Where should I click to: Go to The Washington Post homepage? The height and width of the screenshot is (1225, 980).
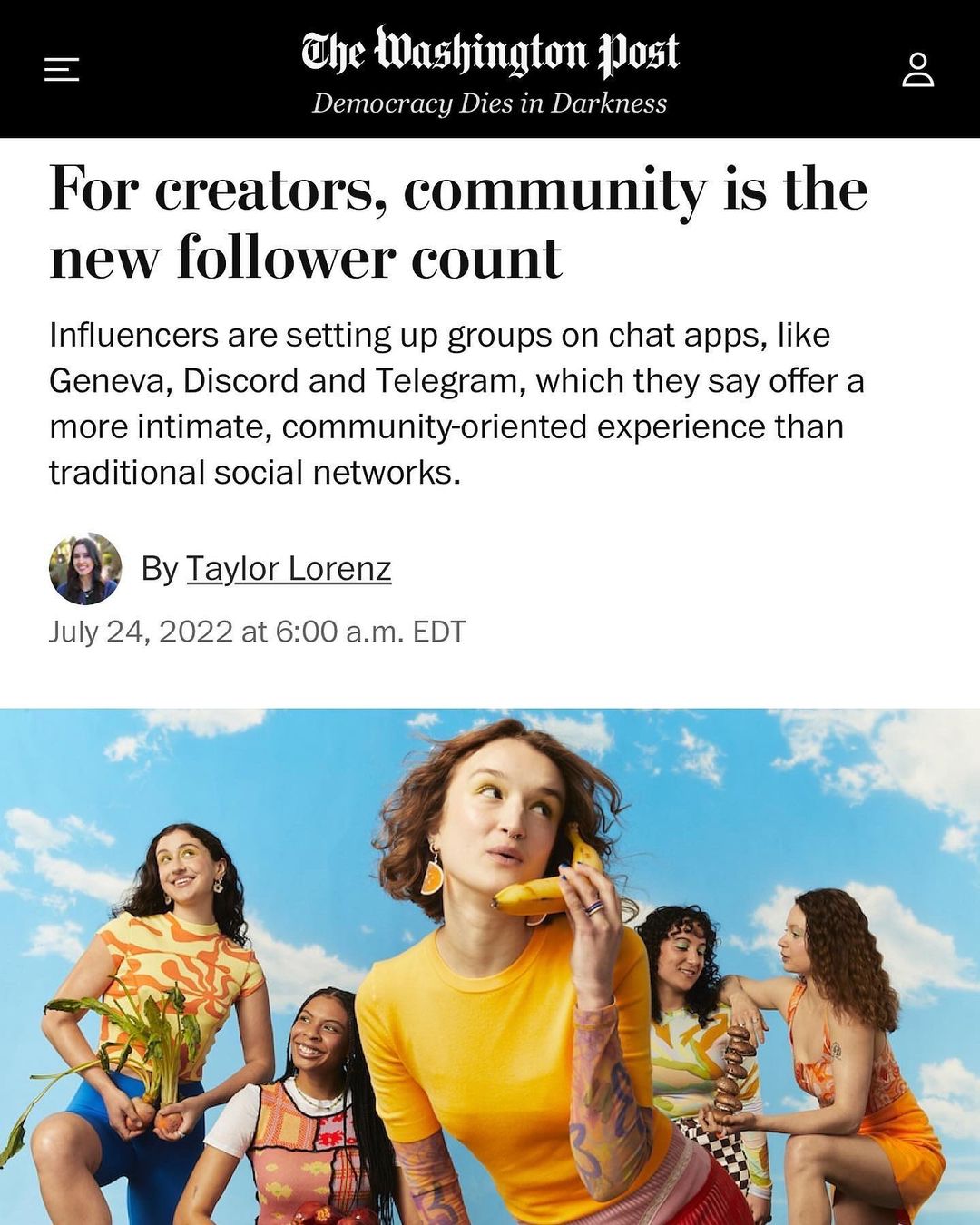(x=490, y=53)
